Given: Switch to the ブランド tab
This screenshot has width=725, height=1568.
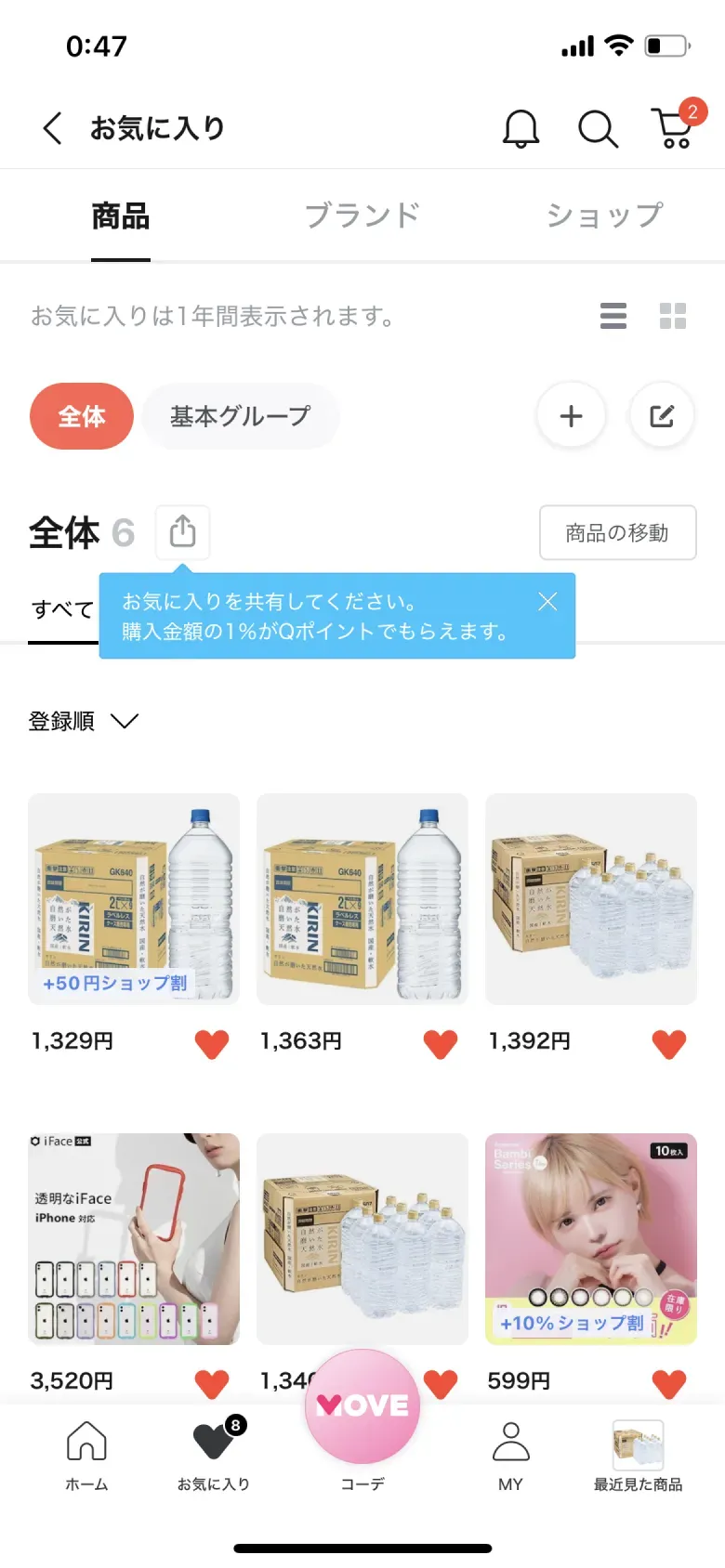Looking at the screenshot, I should coord(362,215).
